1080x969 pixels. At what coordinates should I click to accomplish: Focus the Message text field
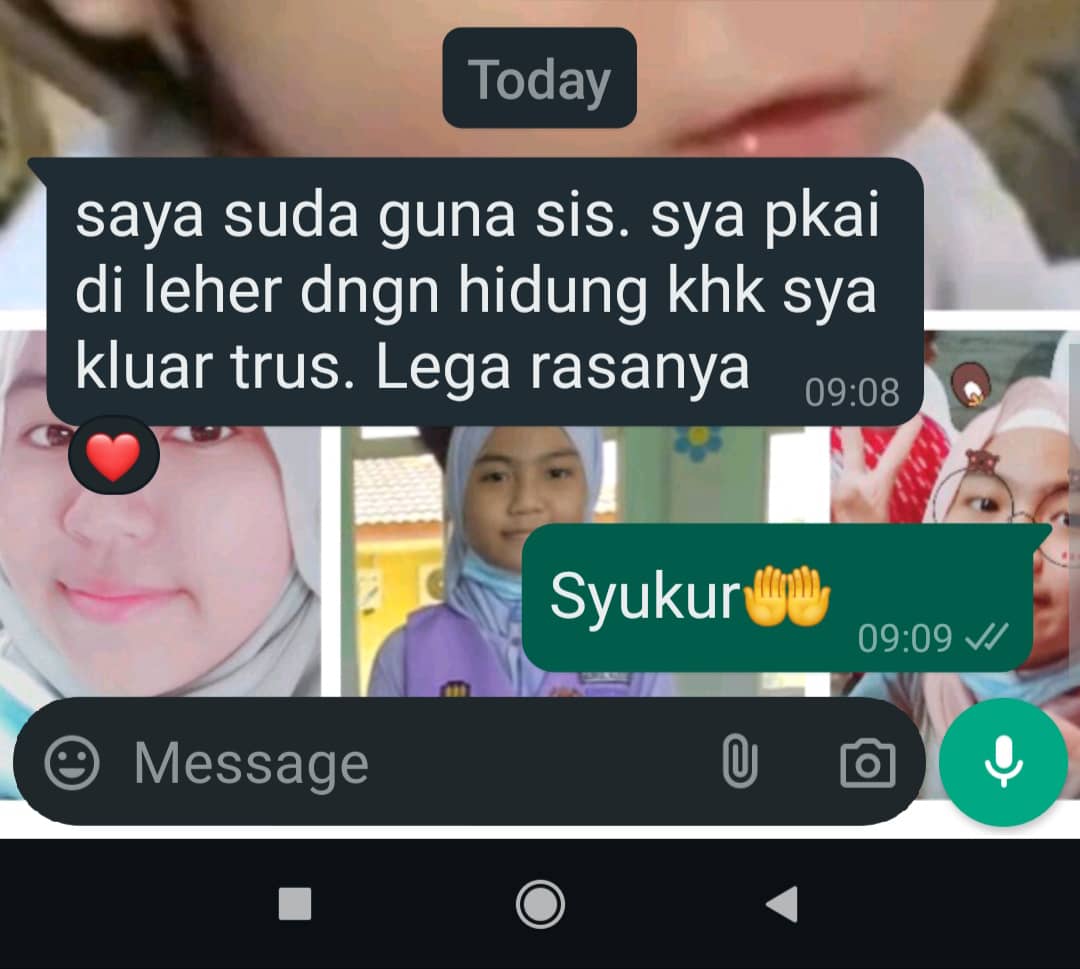(x=400, y=763)
